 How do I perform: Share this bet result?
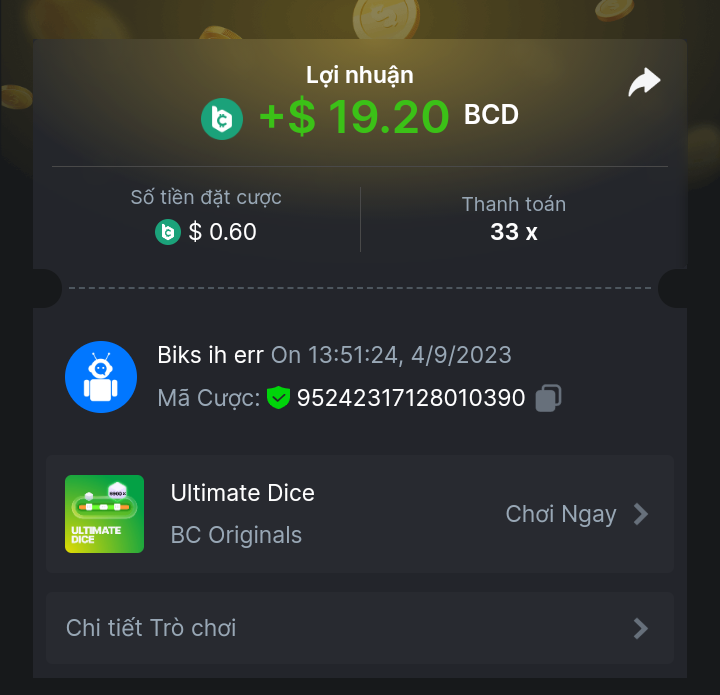coord(644,83)
